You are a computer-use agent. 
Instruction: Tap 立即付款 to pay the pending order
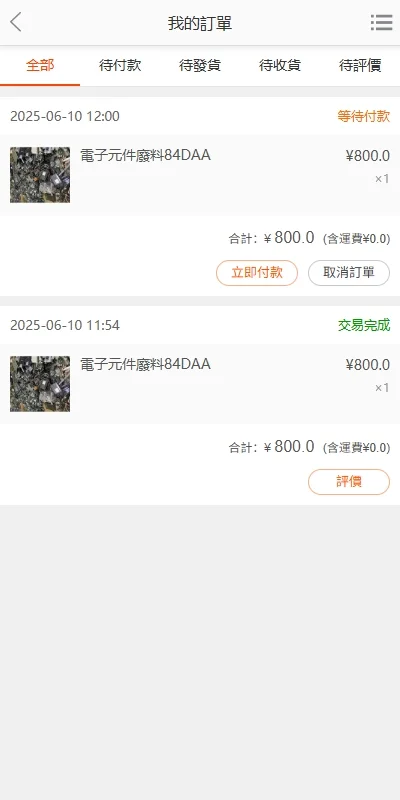(x=257, y=272)
